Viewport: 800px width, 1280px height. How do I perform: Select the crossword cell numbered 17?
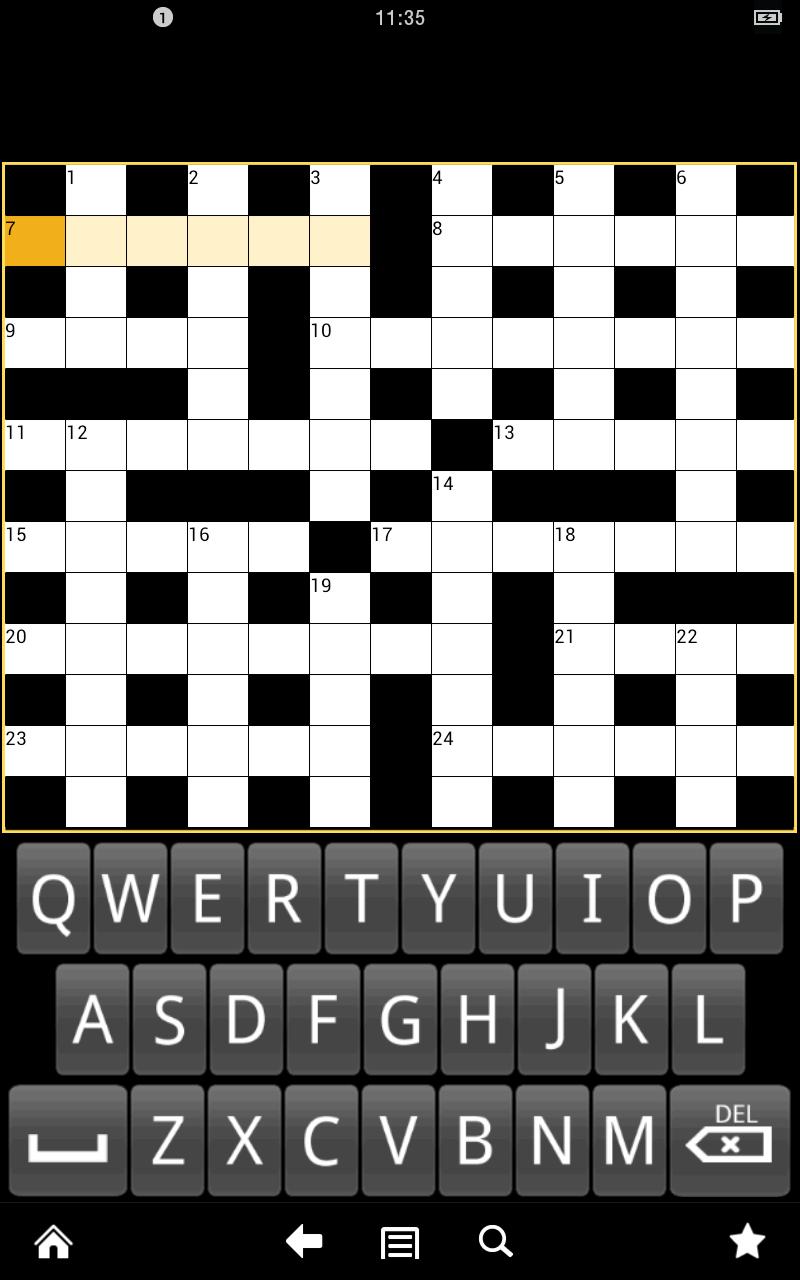tap(401, 547)
